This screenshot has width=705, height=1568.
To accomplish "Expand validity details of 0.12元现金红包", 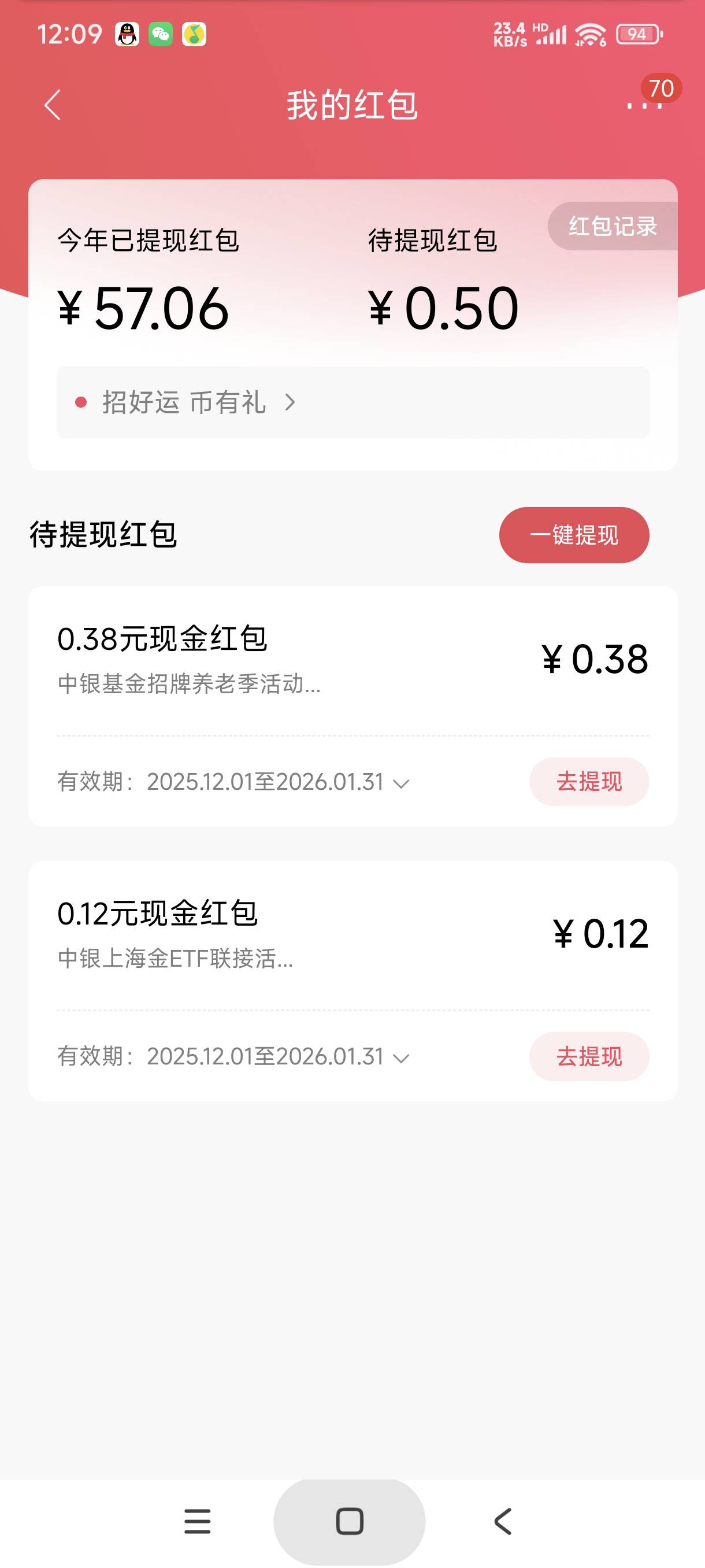I will click(x=401, y=1058).
